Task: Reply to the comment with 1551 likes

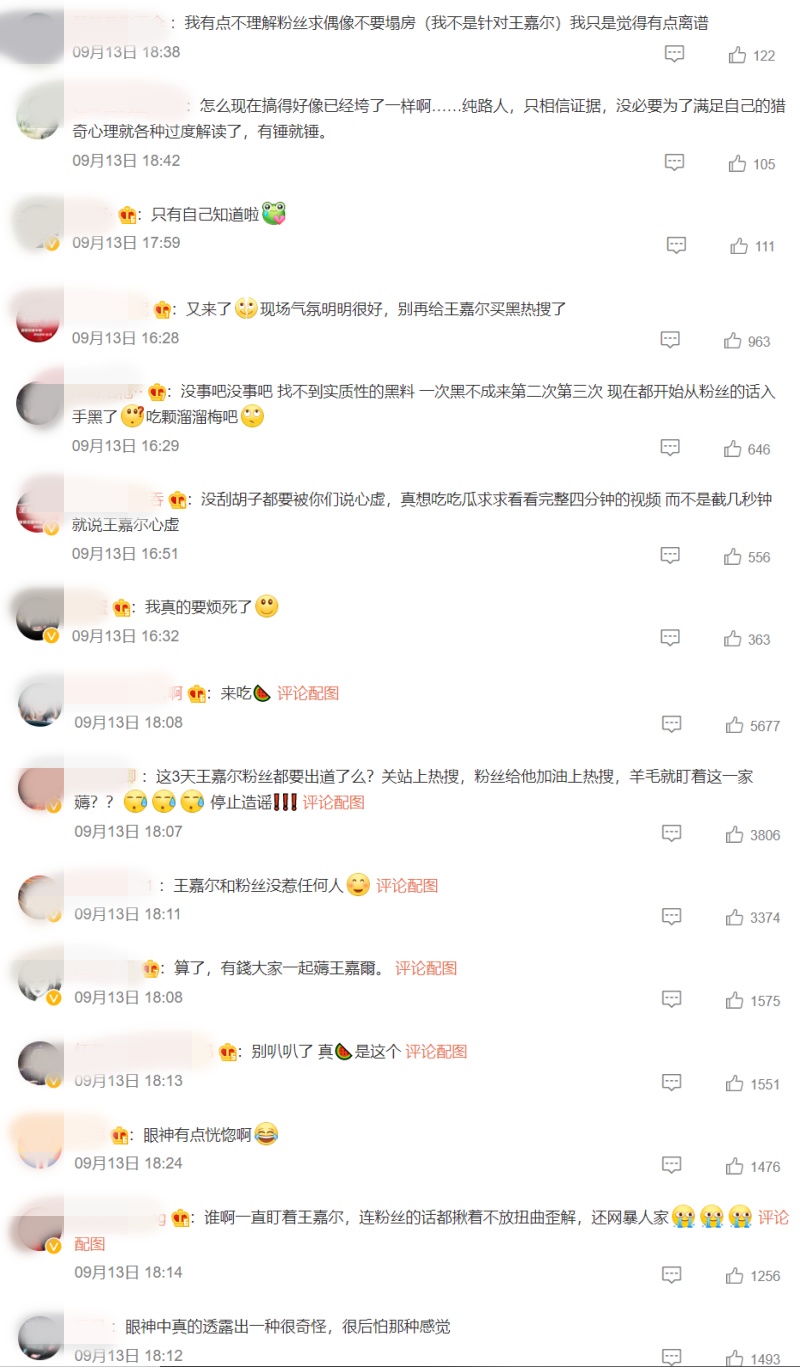Action: 672,1083
